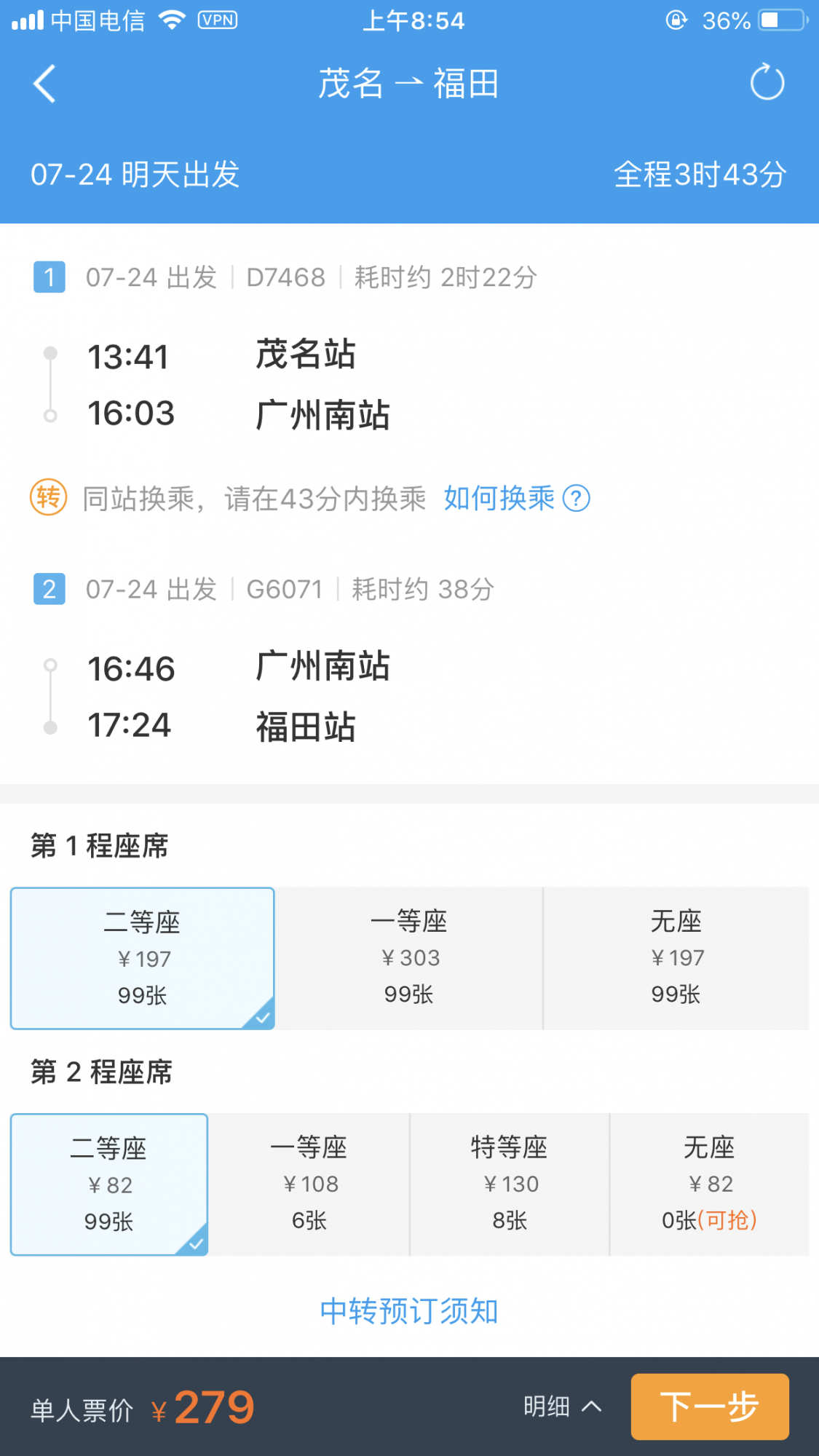This screenshot has height=1456, width=819.
Task: Open the 中转预订须知 notice
Action: click(409, 1311)
